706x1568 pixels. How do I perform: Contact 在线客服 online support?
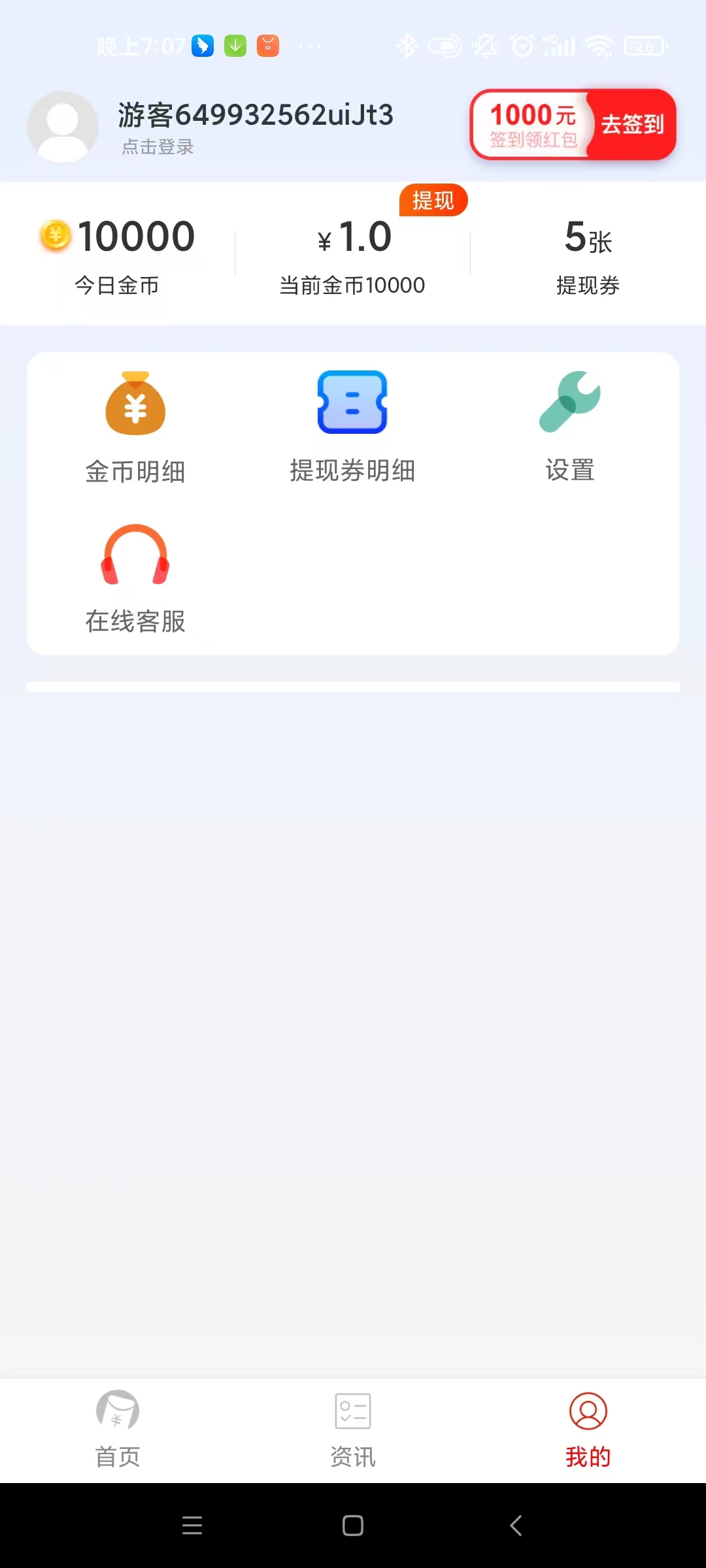[135, 579]
